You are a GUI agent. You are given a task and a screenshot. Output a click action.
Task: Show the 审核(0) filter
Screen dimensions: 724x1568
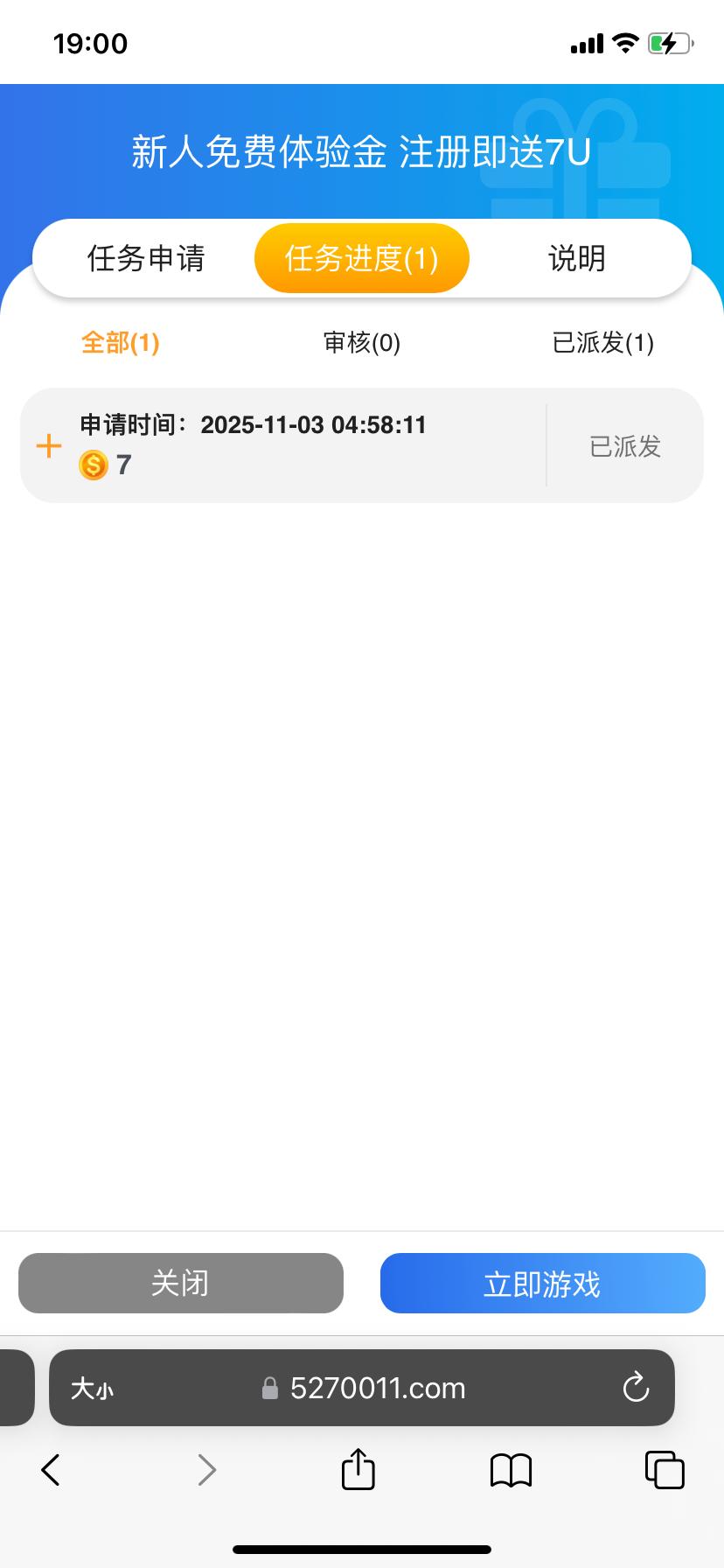[361, 343]
